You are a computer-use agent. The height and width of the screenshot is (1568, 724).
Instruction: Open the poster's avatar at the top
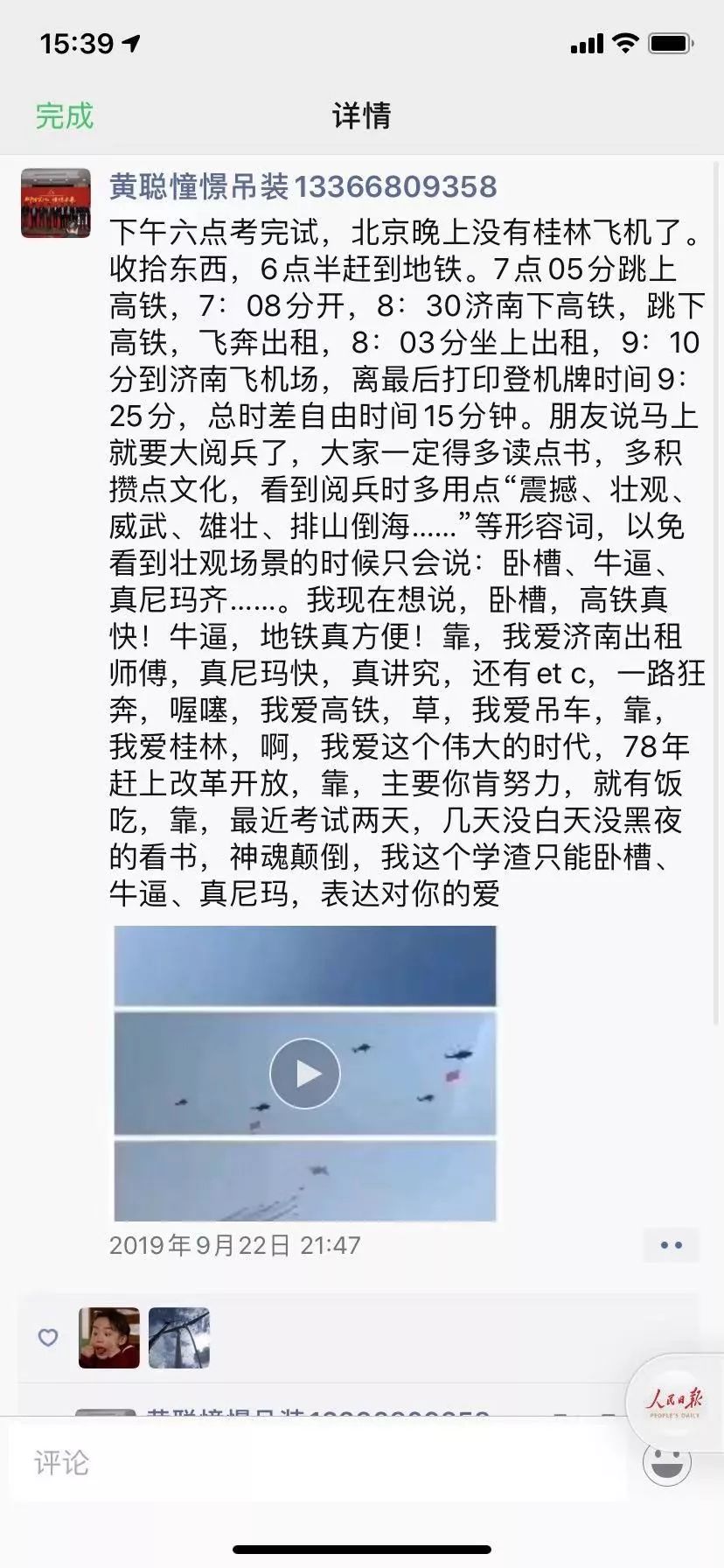click(x=56, y=204)
